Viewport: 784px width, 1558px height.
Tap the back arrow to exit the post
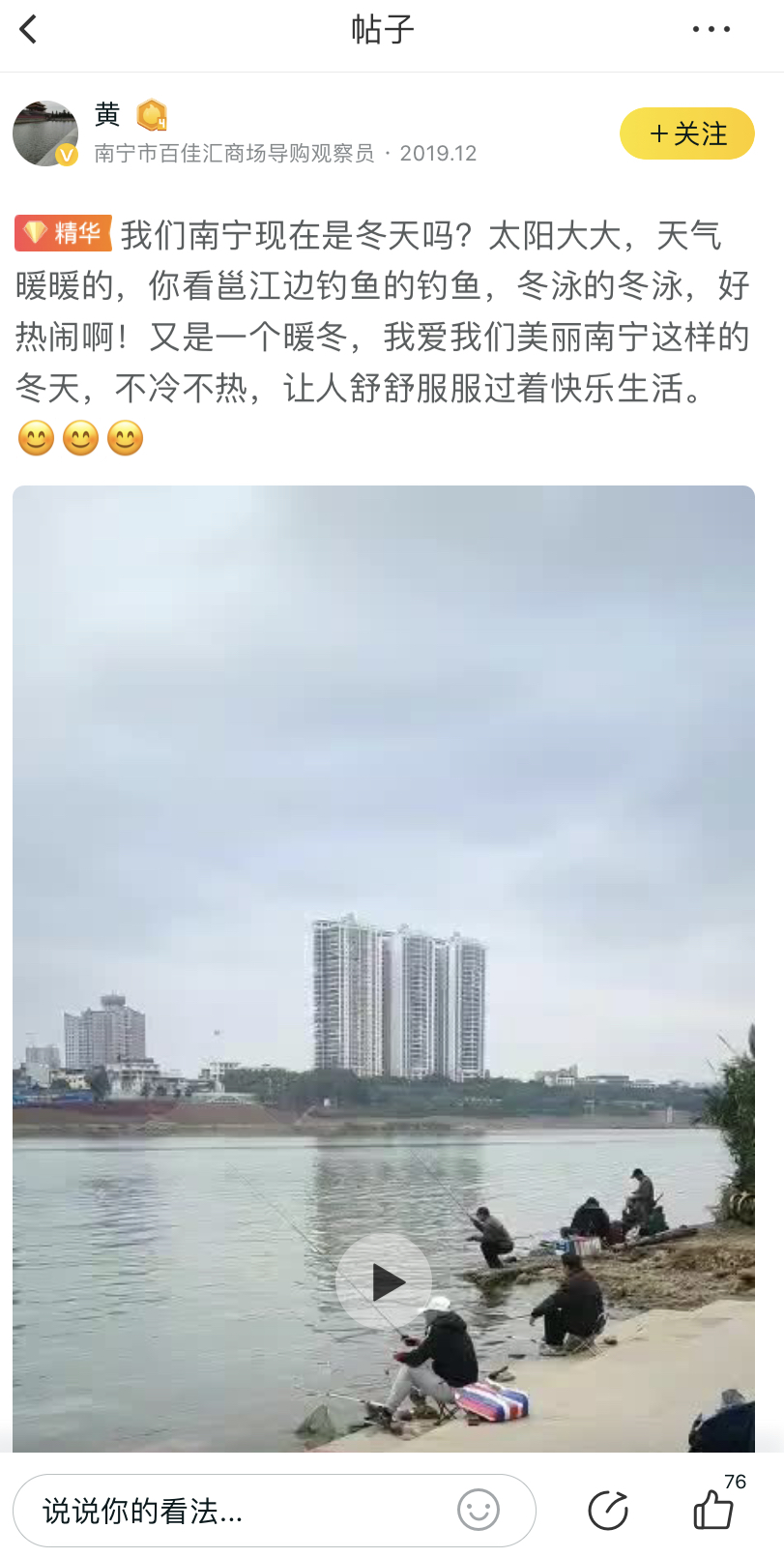(29, 29)
